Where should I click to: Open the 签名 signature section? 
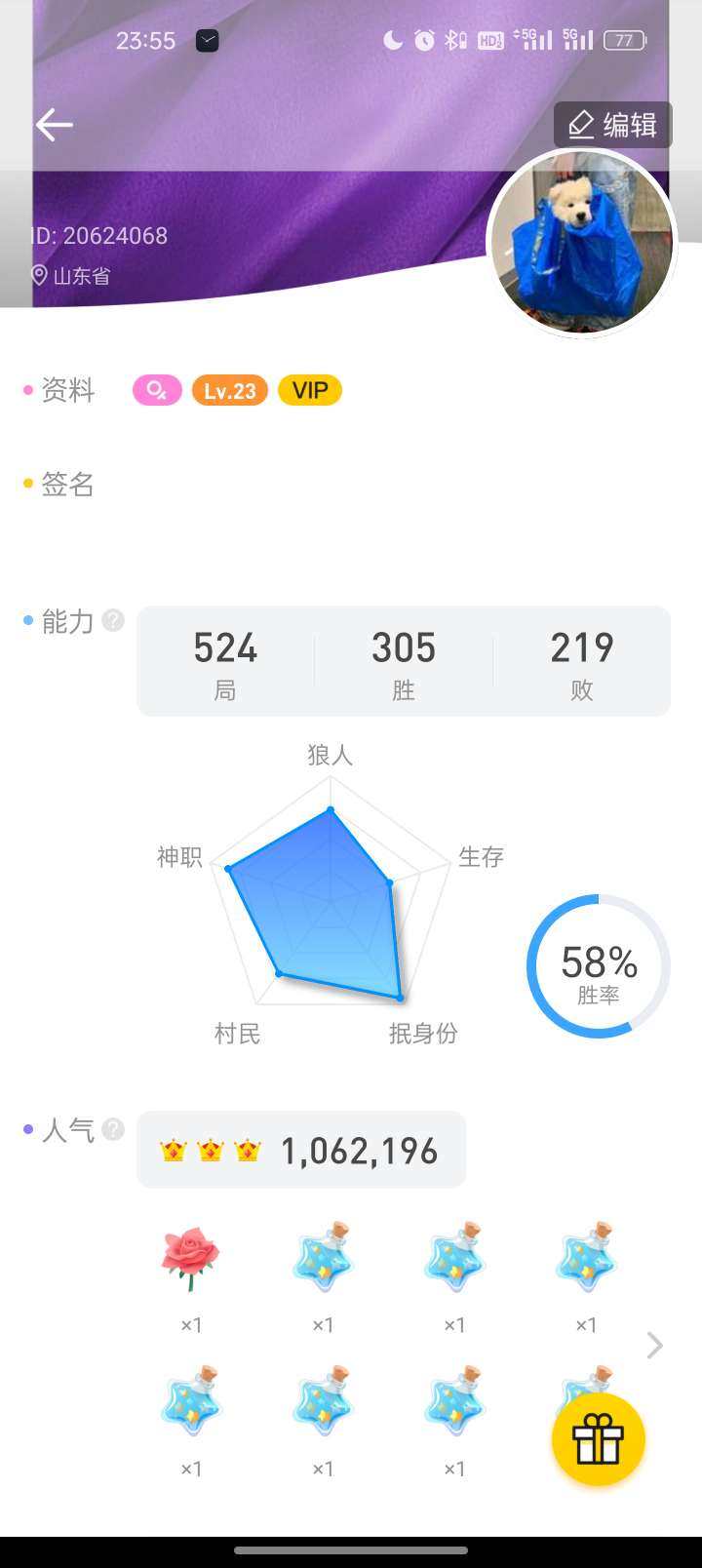pos(64,485)
